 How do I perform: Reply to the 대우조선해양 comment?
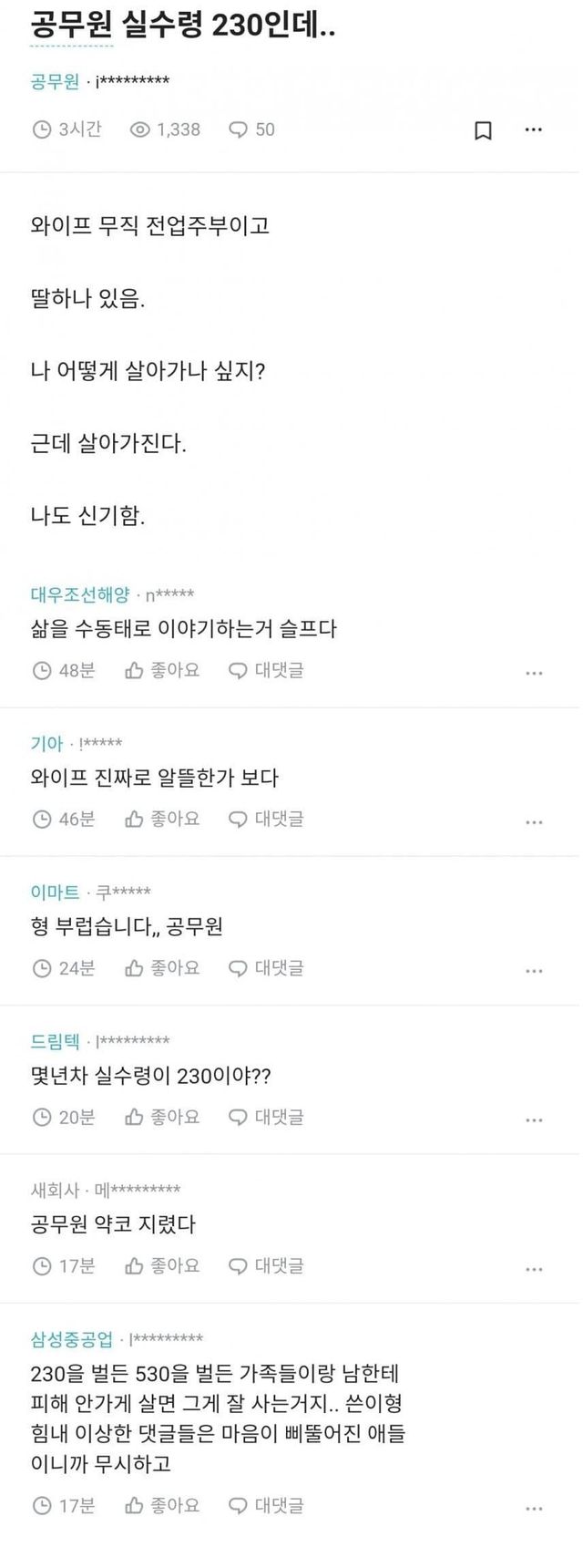click(x=266, y=671)
